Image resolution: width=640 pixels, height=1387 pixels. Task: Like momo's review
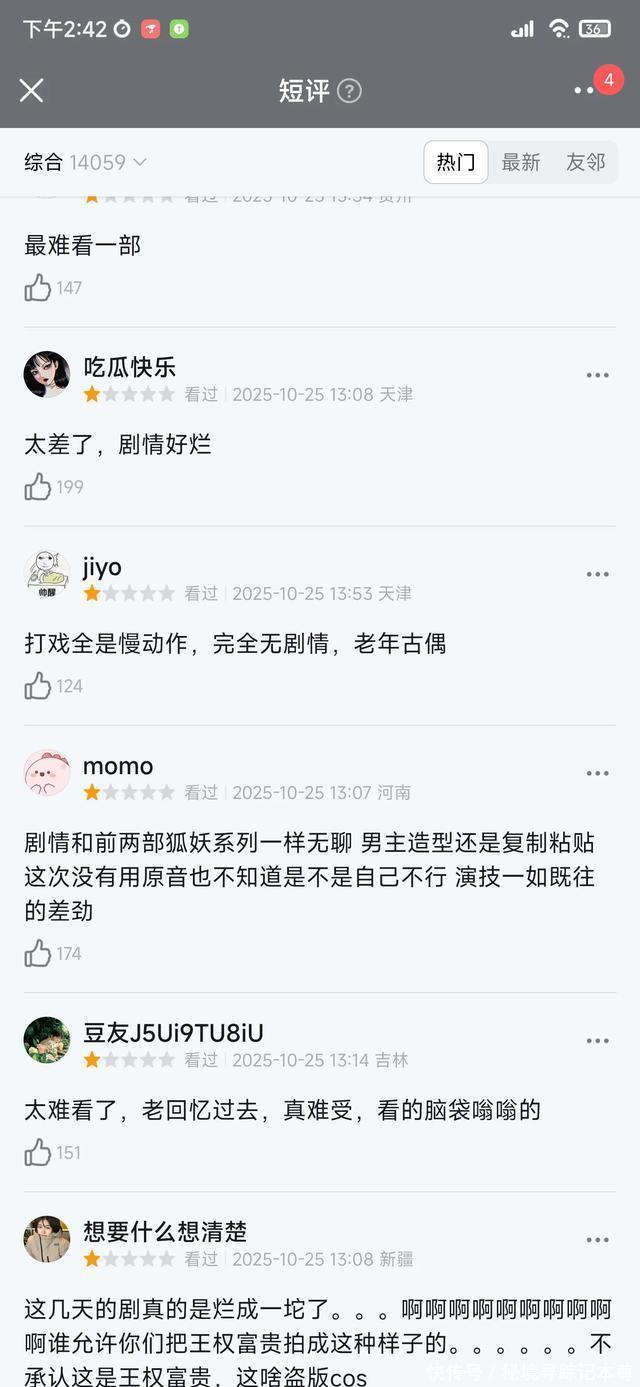coord(38,954)
